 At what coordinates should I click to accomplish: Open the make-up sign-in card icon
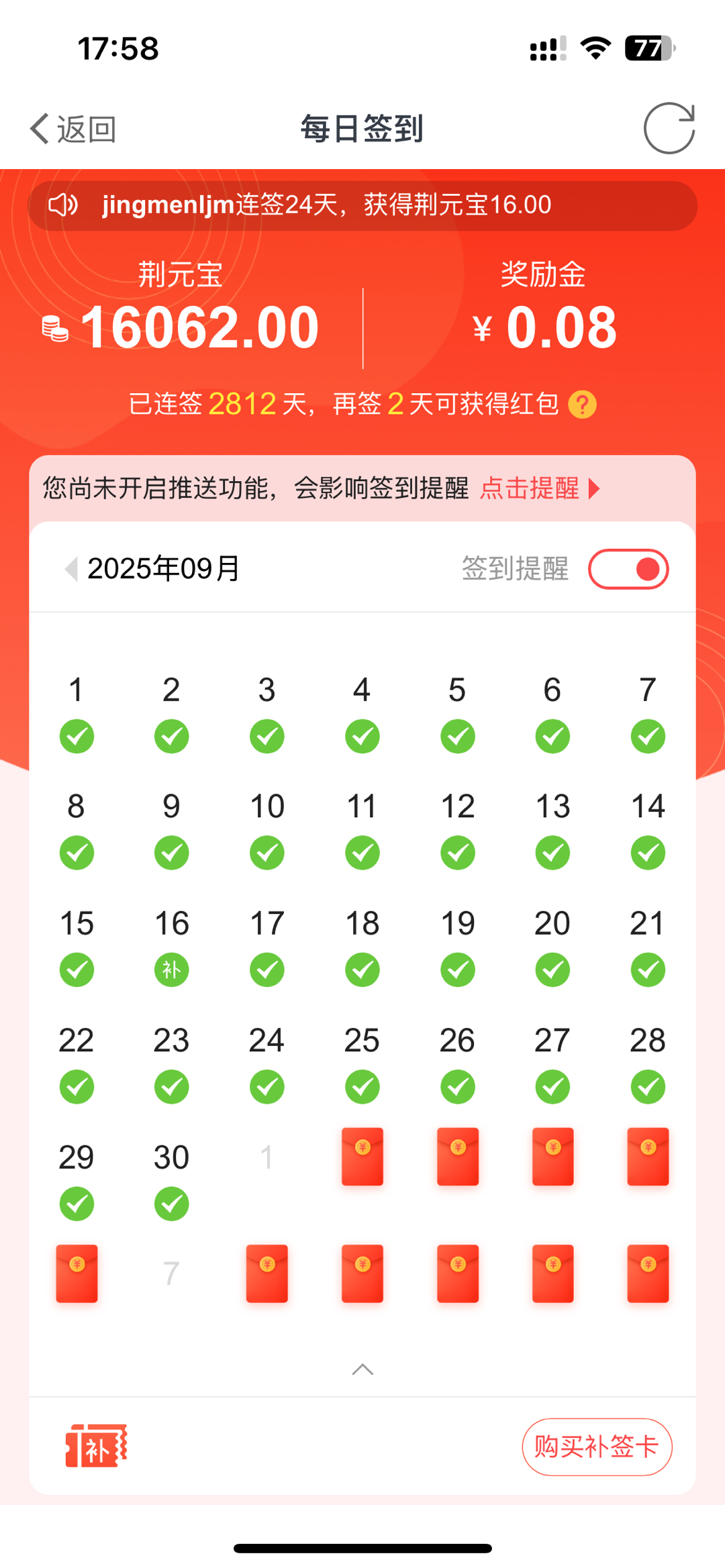tap(97, 1446)
